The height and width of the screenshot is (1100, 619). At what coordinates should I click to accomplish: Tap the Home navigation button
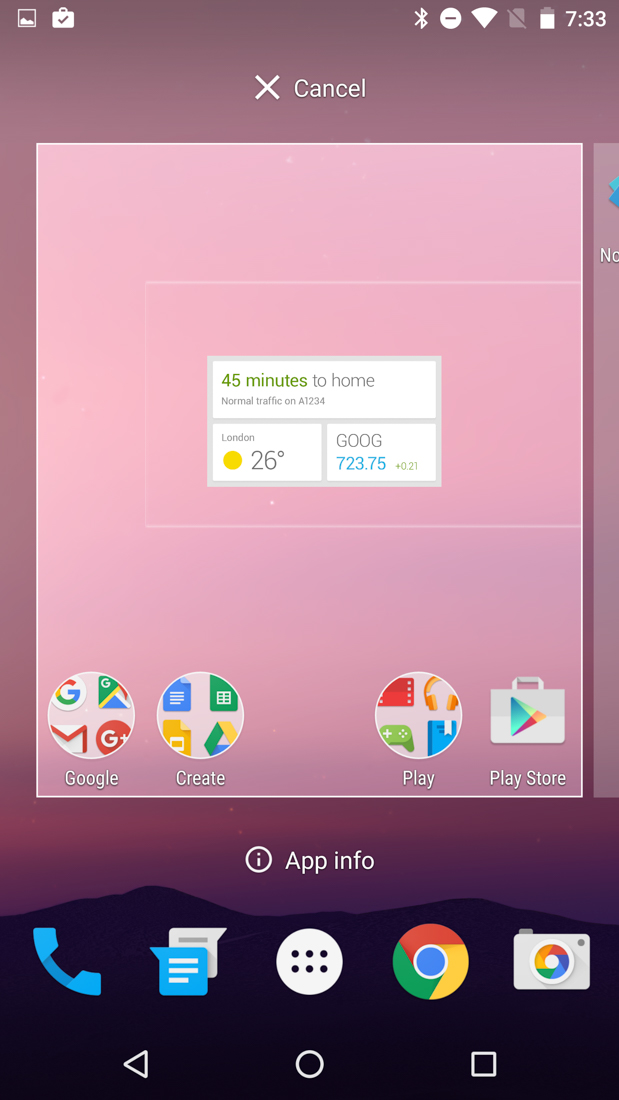click(x=309, y=1064)
